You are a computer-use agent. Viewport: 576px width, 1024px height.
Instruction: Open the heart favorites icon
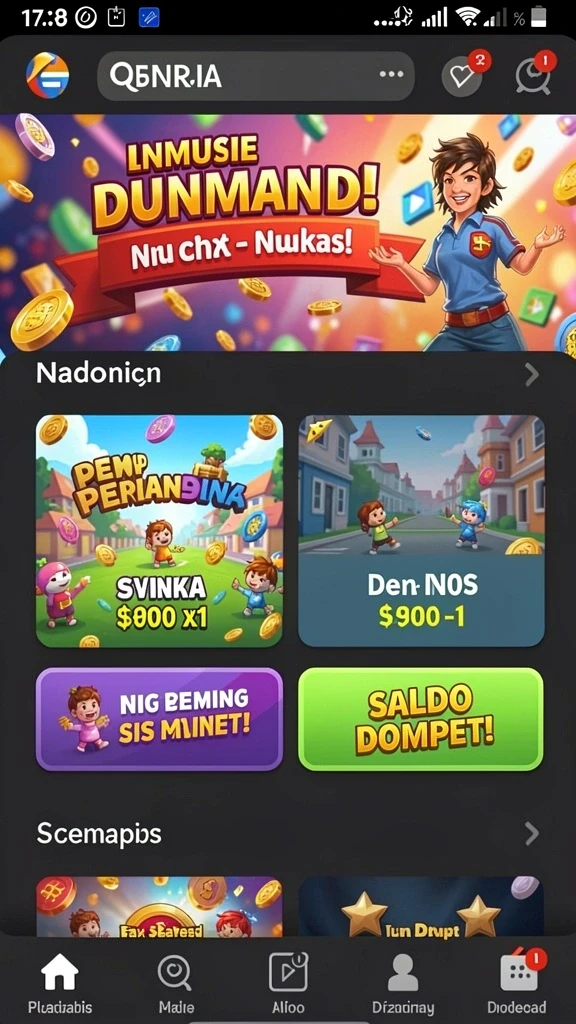[462, 77]
